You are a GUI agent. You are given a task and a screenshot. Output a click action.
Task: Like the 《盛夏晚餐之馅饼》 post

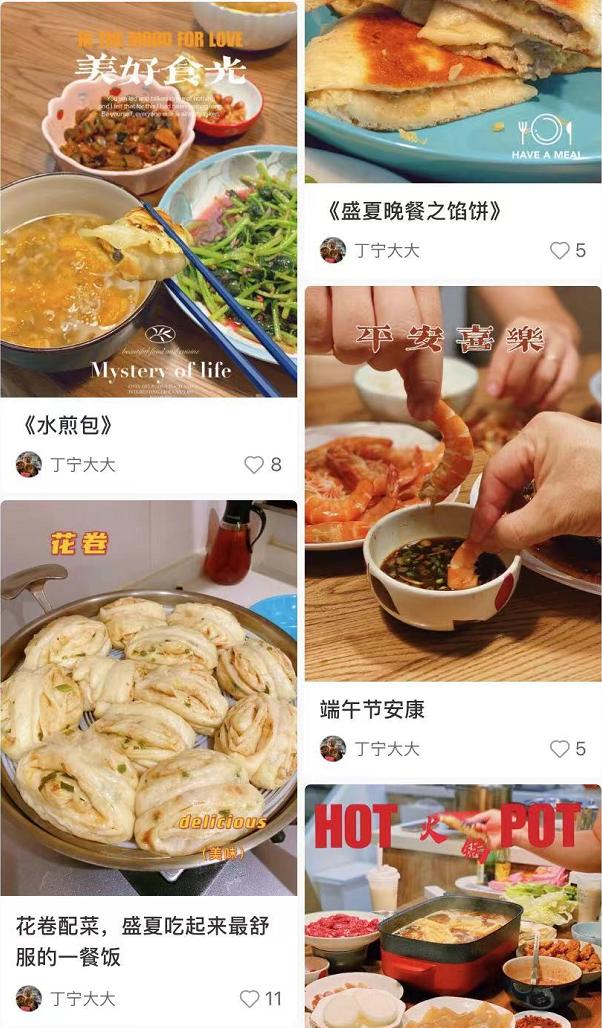click(560, 251)
